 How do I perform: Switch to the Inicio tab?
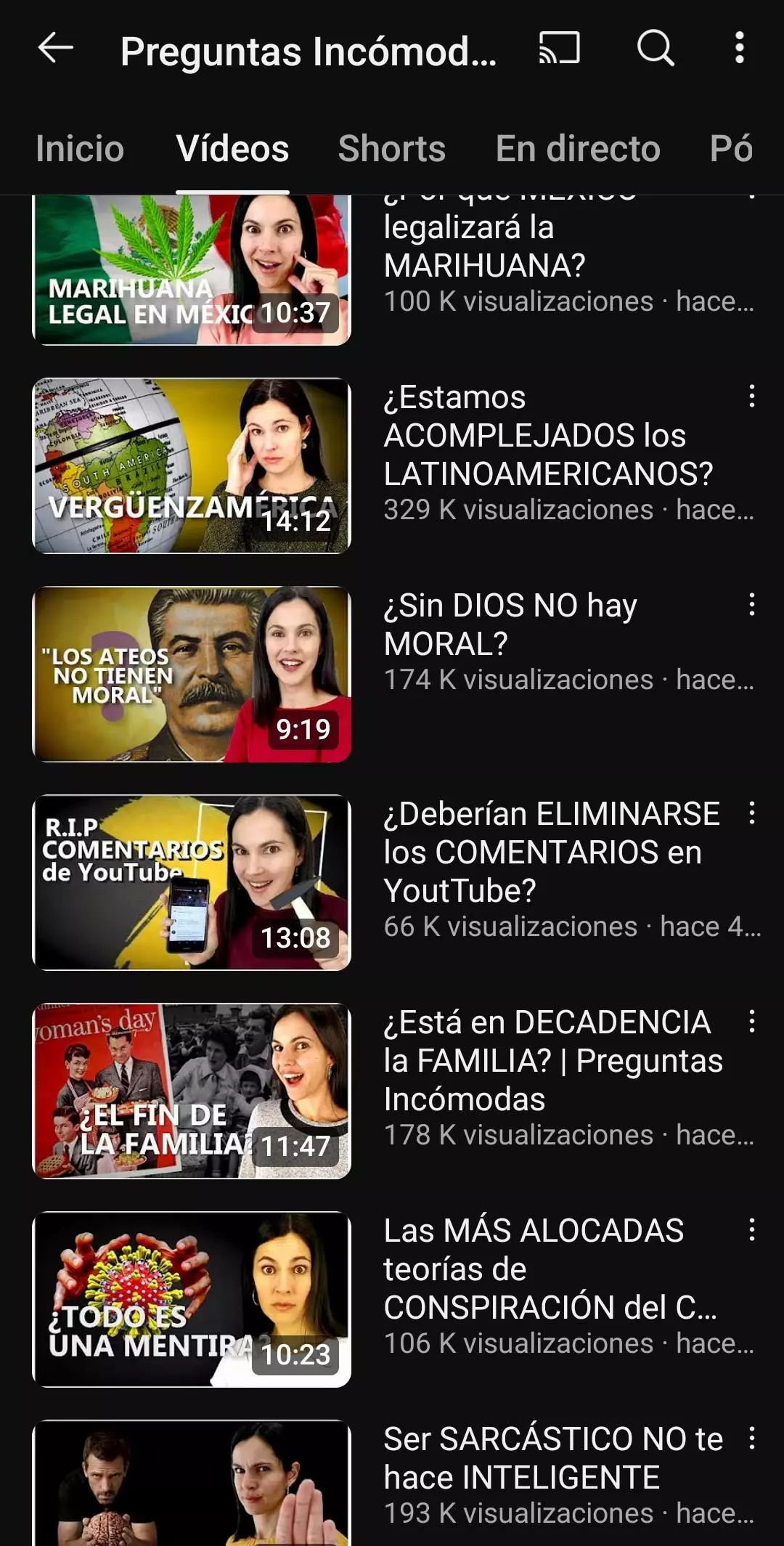pos(80,149)
